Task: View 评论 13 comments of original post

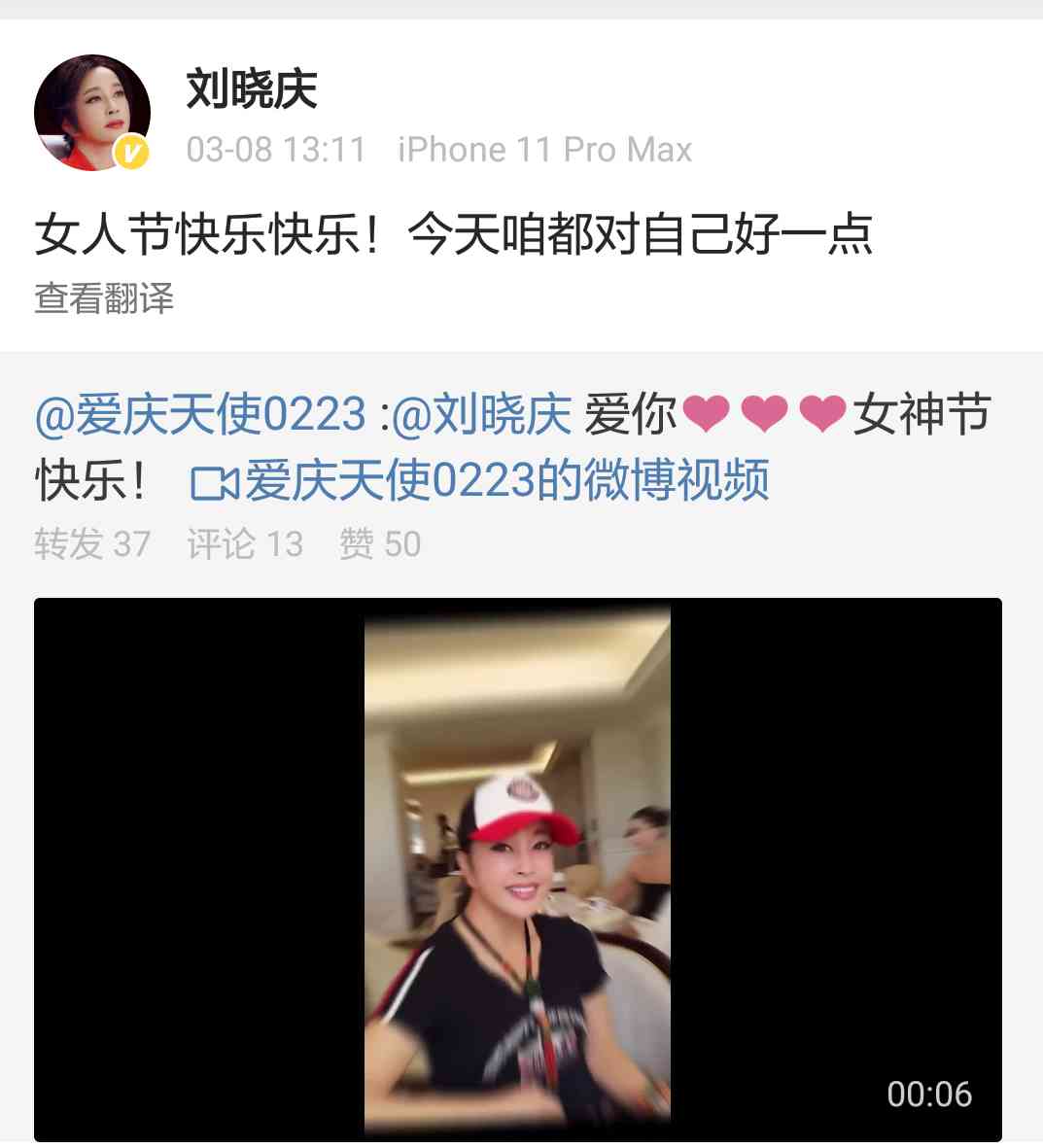Action: tap(245, 543)
